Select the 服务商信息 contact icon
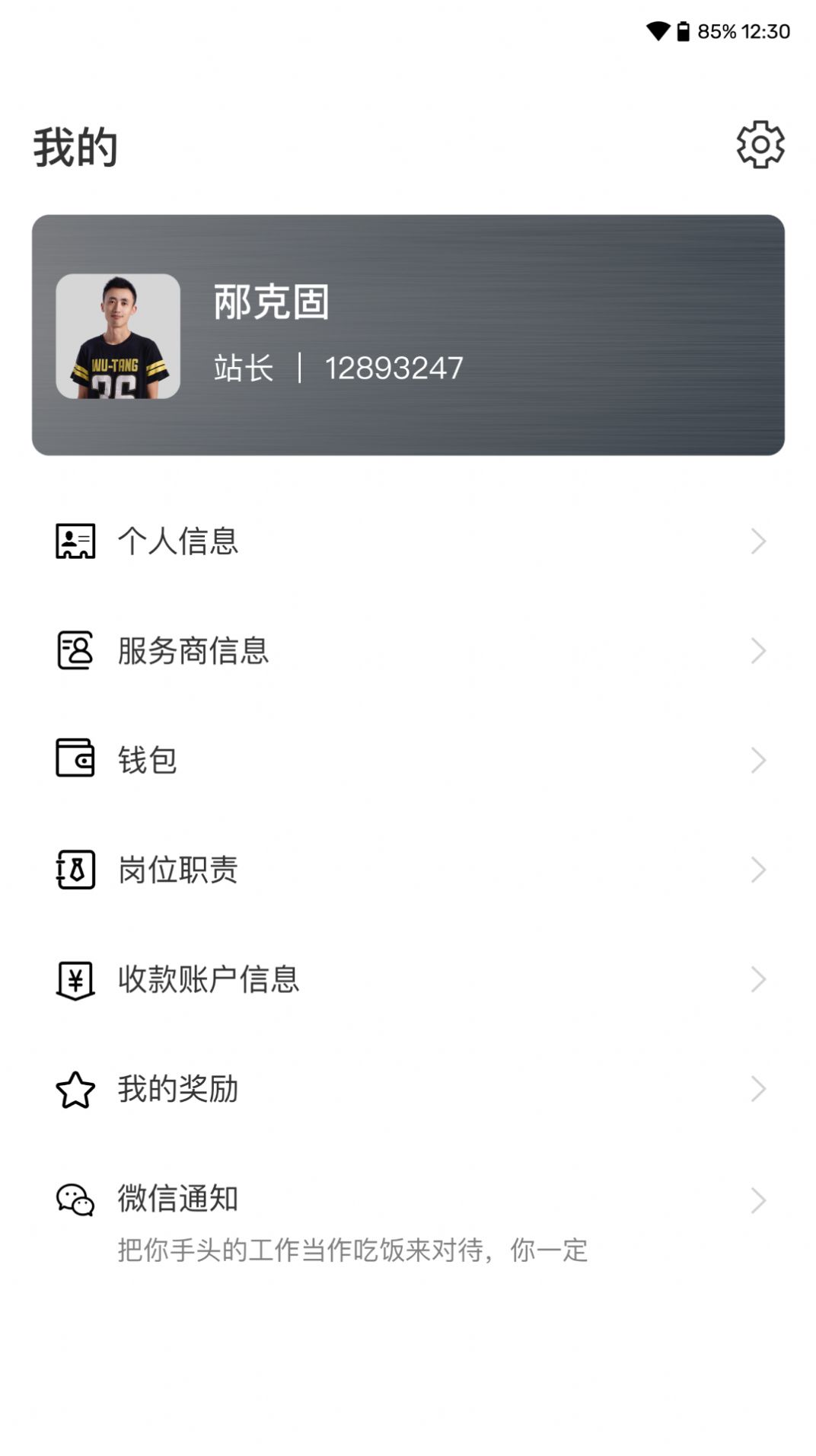The image size is (816, 1456). 74,650
